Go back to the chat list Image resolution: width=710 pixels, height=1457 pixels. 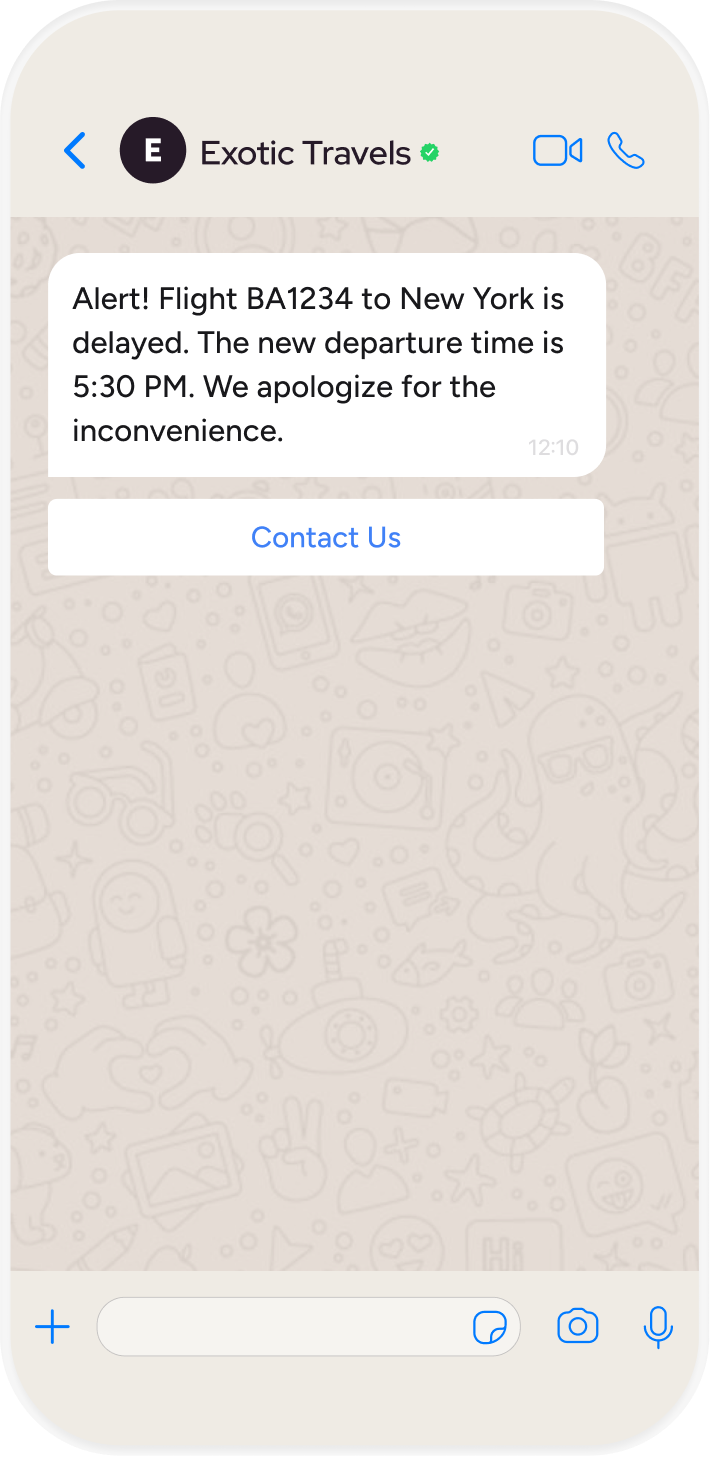click(75, 151)
